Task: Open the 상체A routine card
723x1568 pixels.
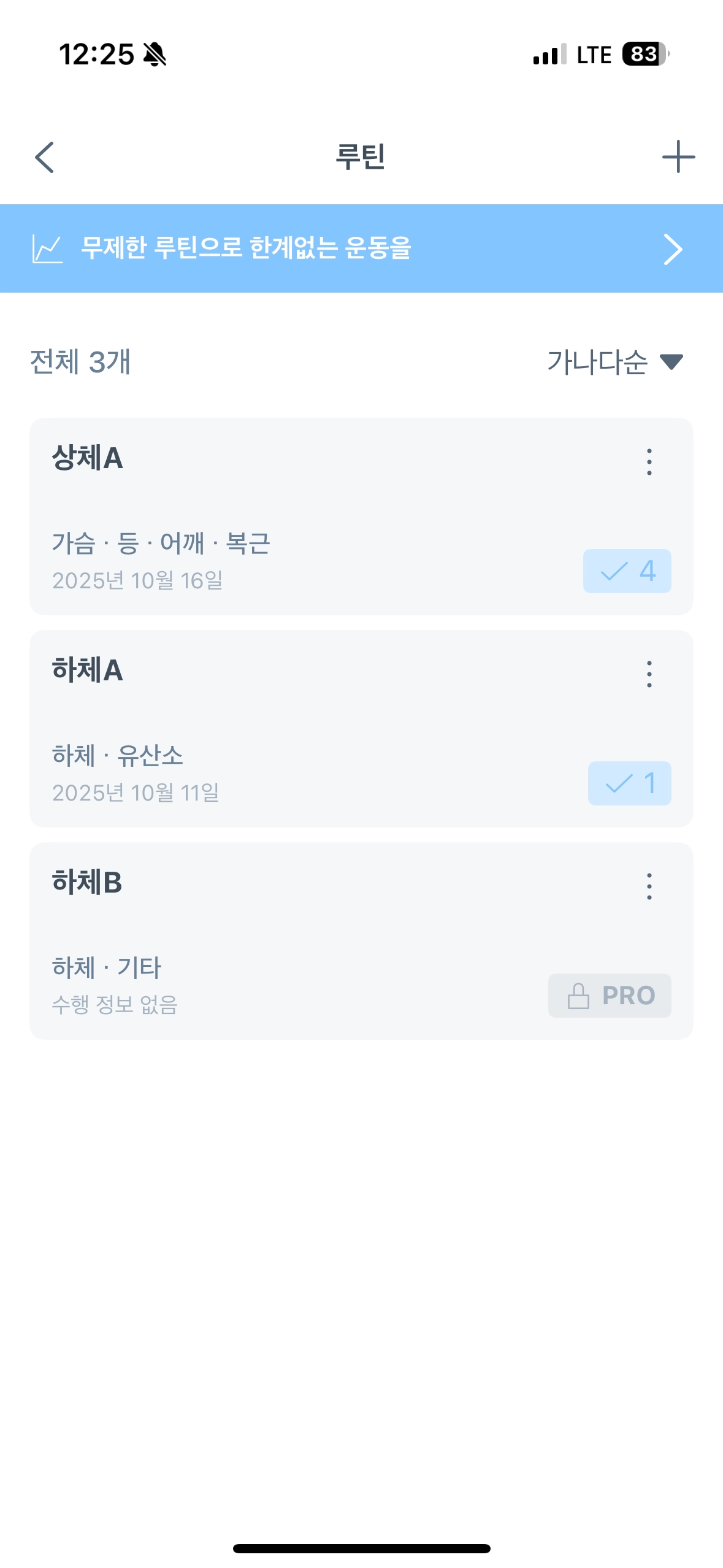Action: pos(307,503)
